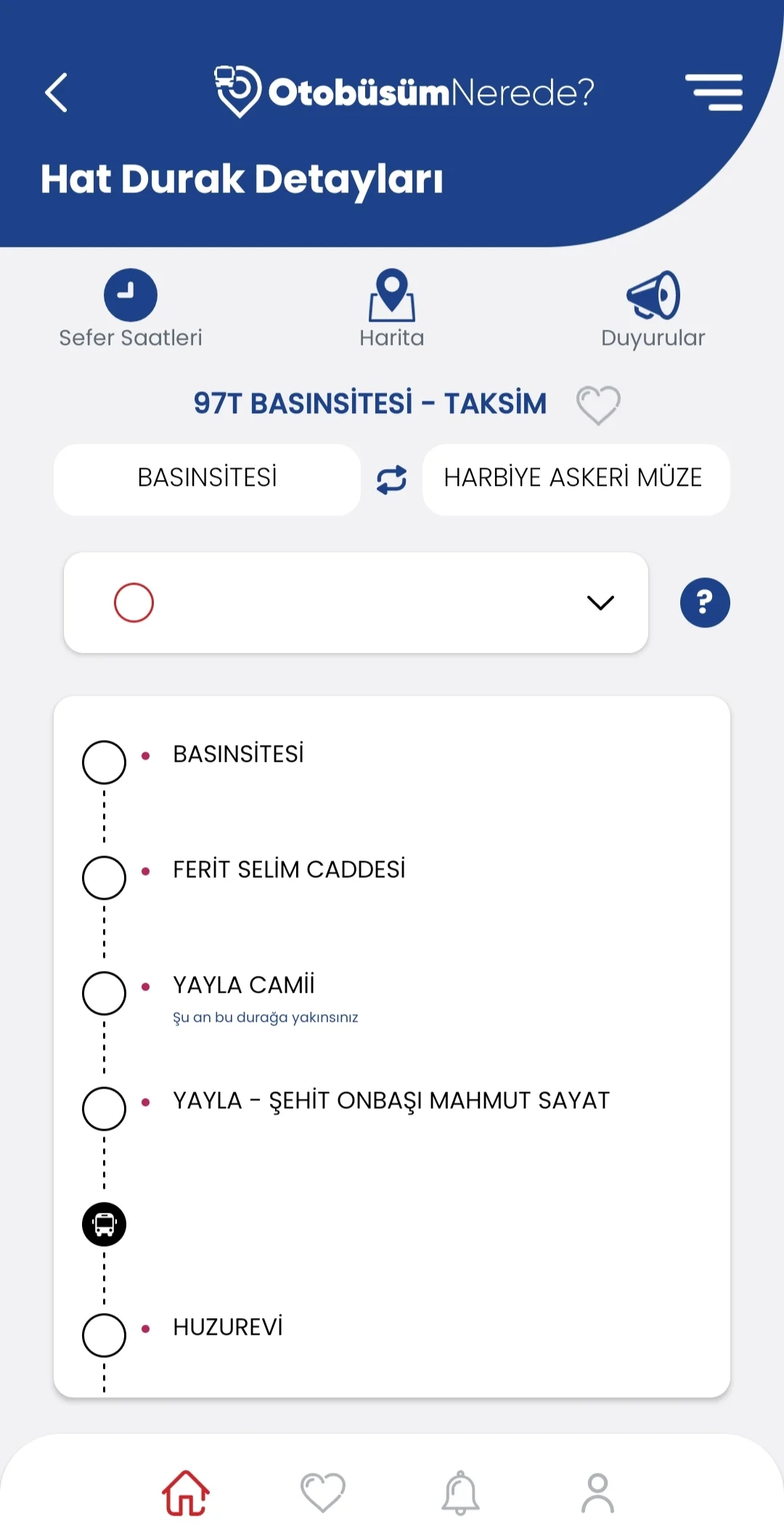The width and height of the screenshot is (784, 1536).
Task: Open the YAYLA CAMİİ stop
Action: (x=244, y=986)
